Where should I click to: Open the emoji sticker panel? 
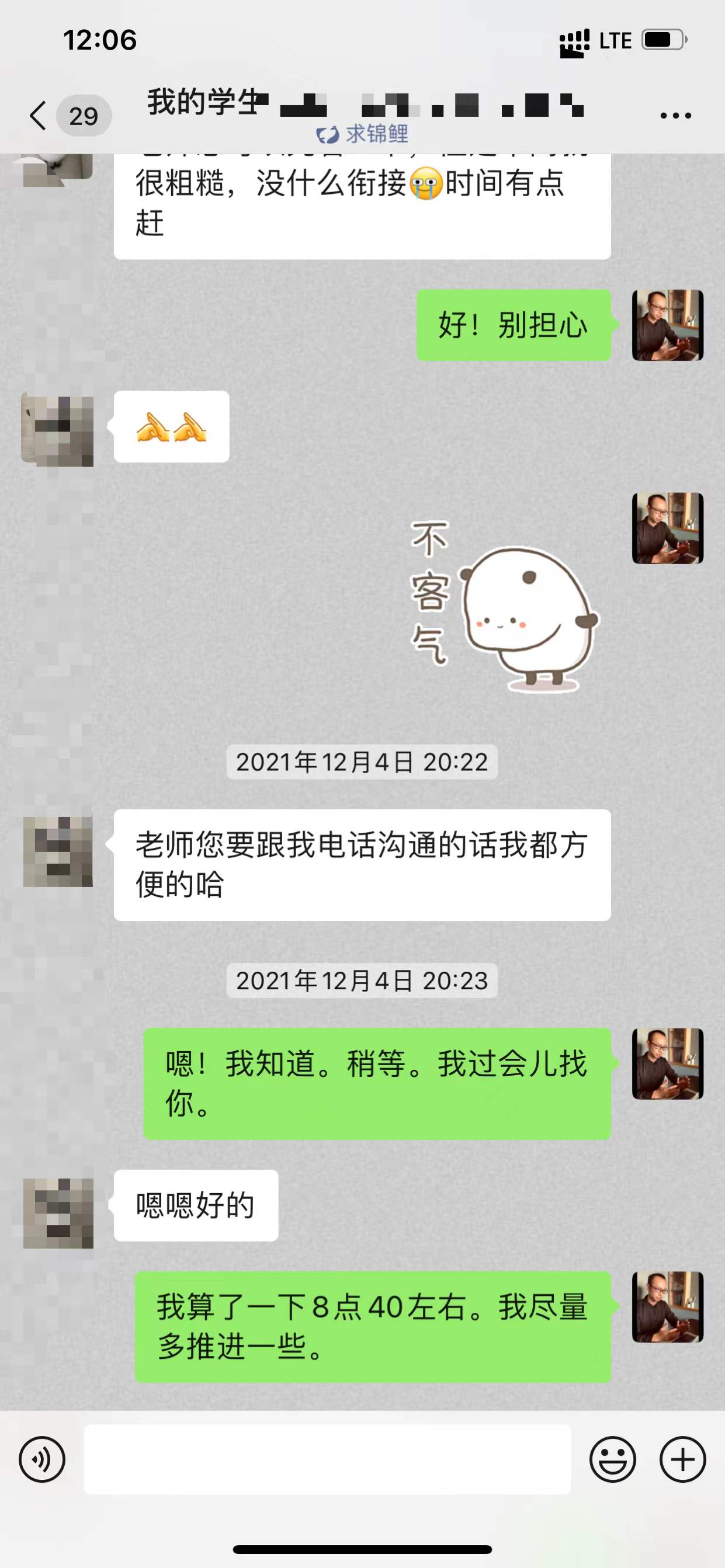pos(612,1459)
